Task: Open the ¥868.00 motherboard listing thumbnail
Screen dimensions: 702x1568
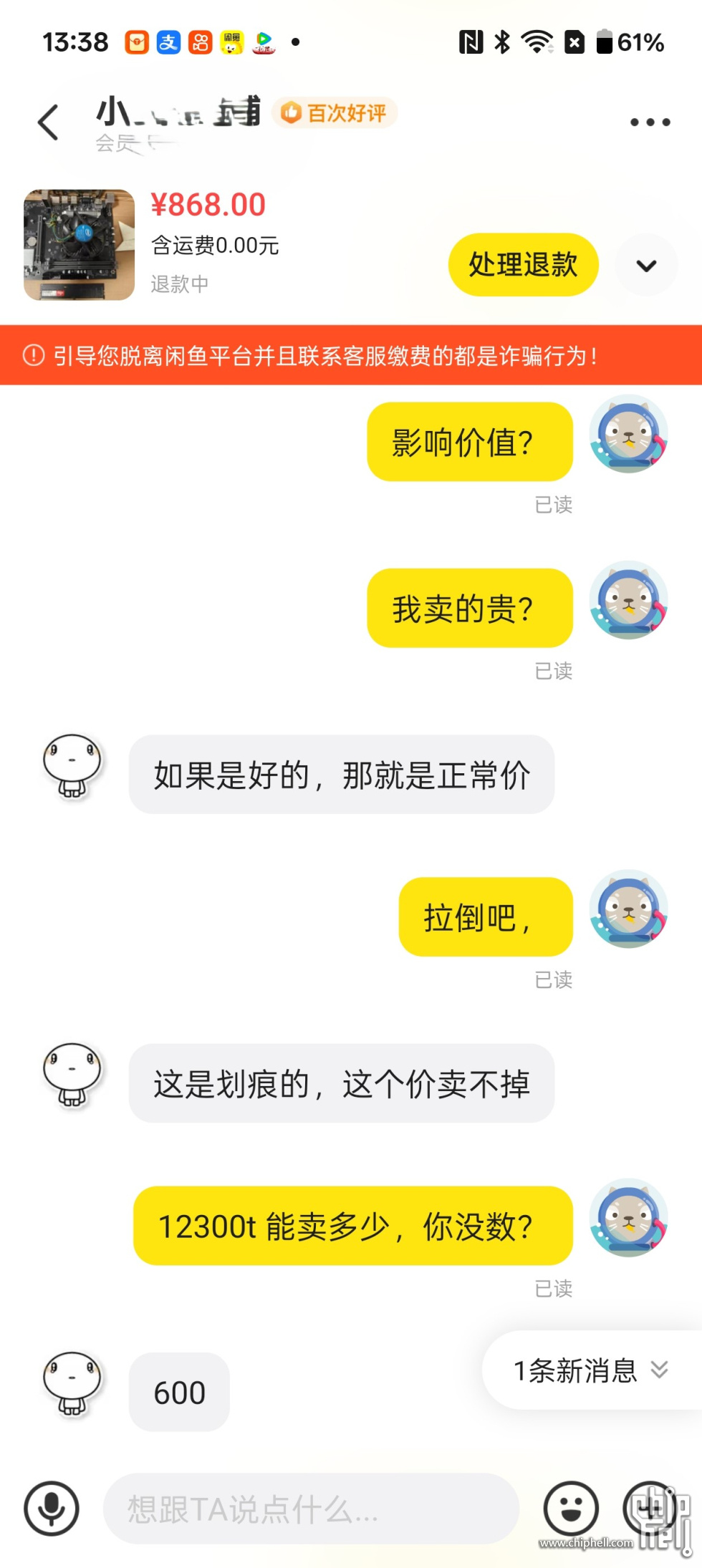Action: [80, 245]
